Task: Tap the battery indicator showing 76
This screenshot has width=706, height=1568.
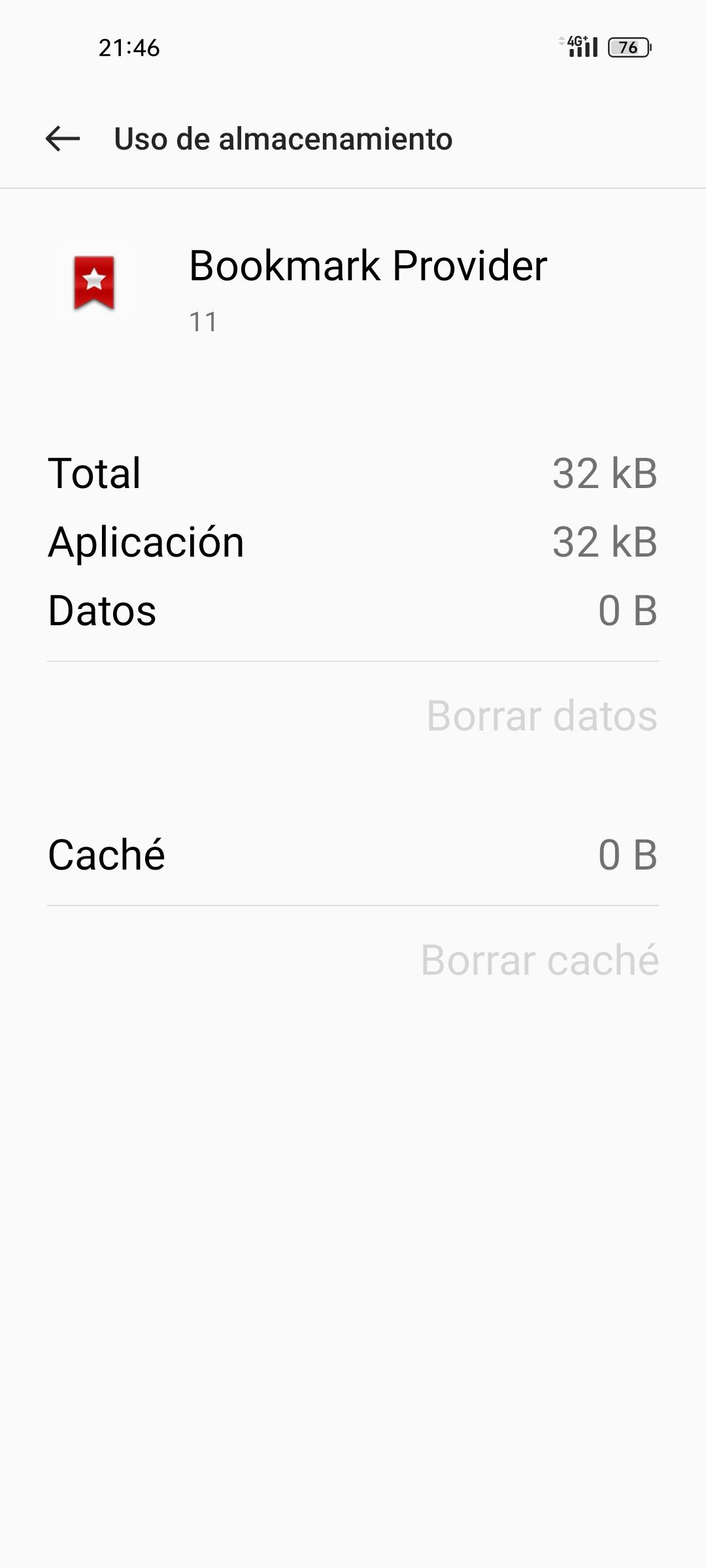Action: [630, 47]
